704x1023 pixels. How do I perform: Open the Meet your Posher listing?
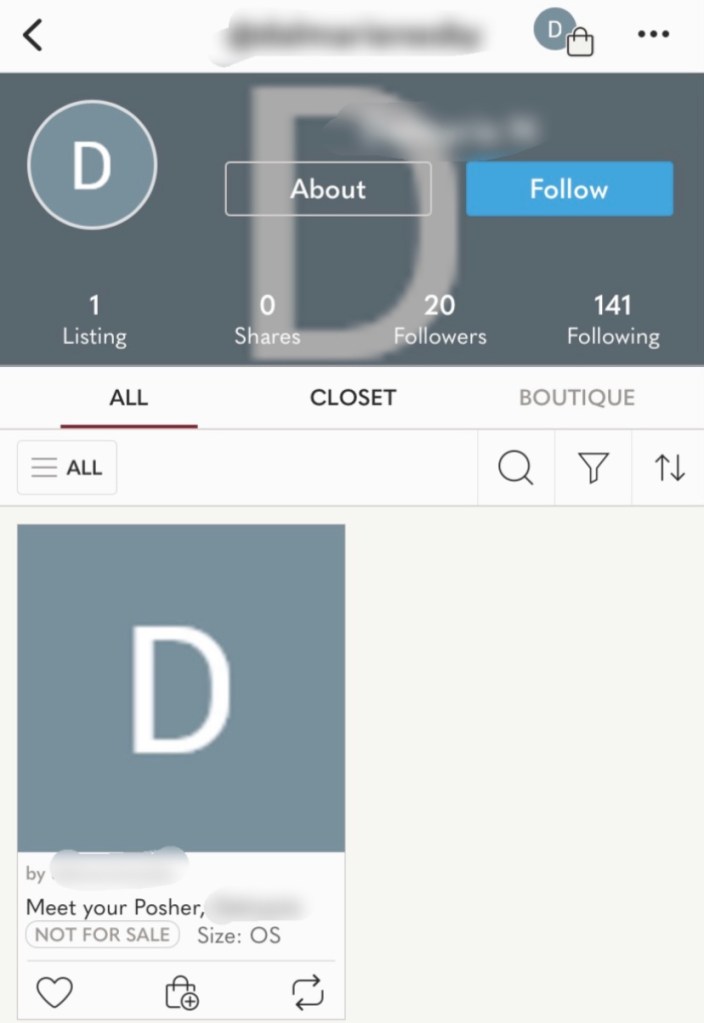click(x=181, y=688)
